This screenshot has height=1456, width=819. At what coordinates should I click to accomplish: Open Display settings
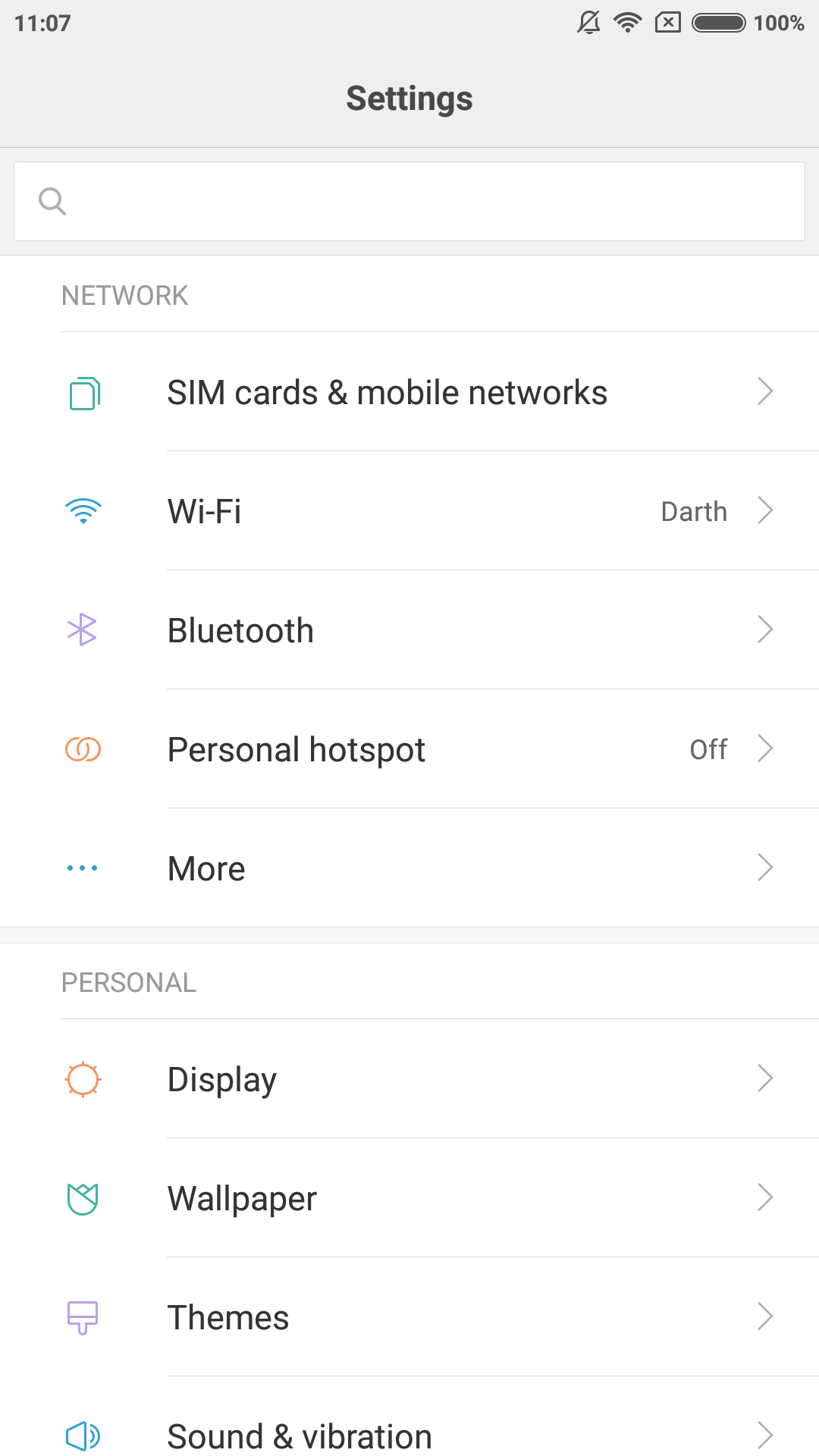point(409,1079)
